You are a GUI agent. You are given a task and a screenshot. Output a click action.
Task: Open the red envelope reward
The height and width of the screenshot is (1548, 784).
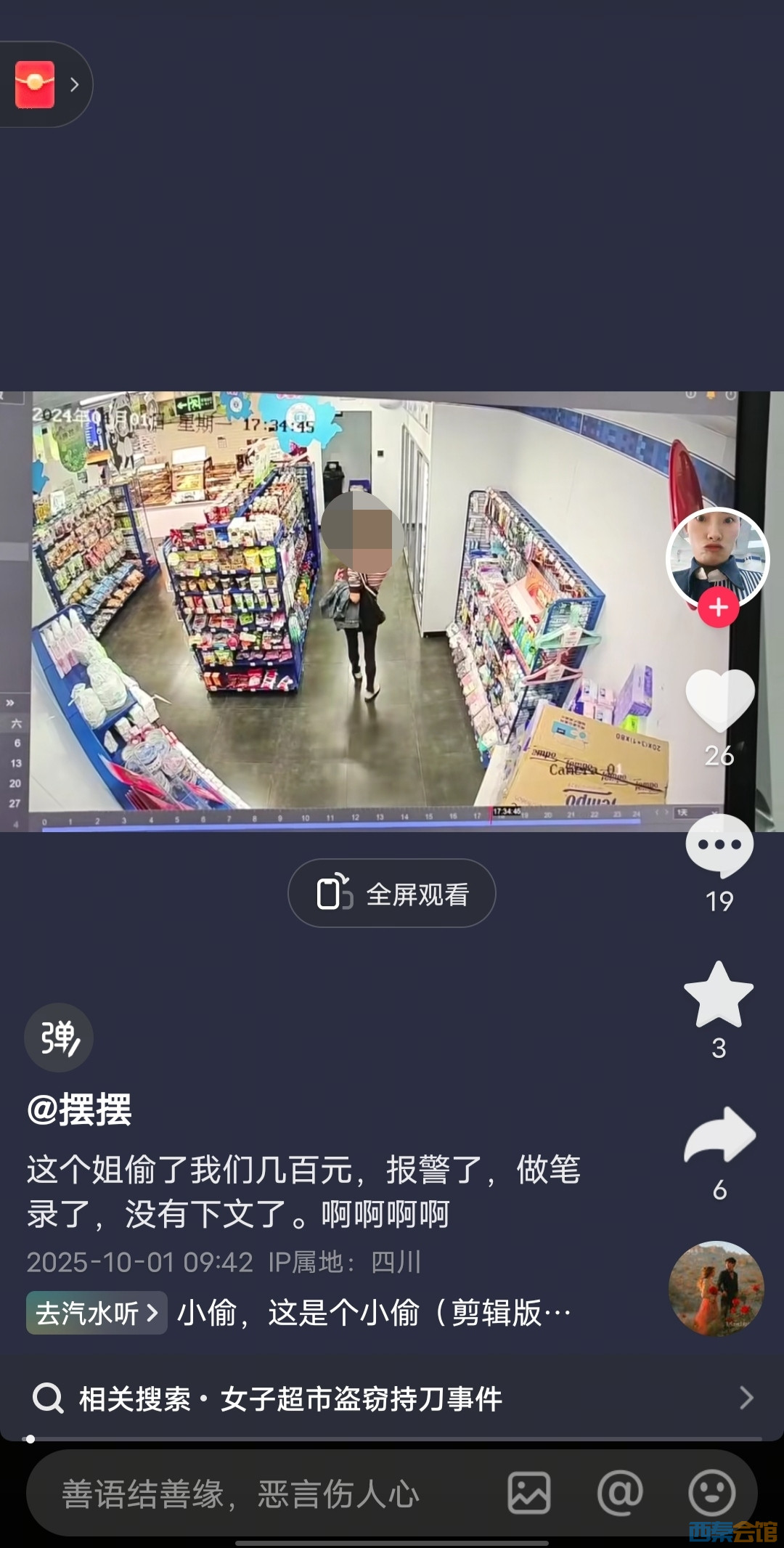[36, 85]
